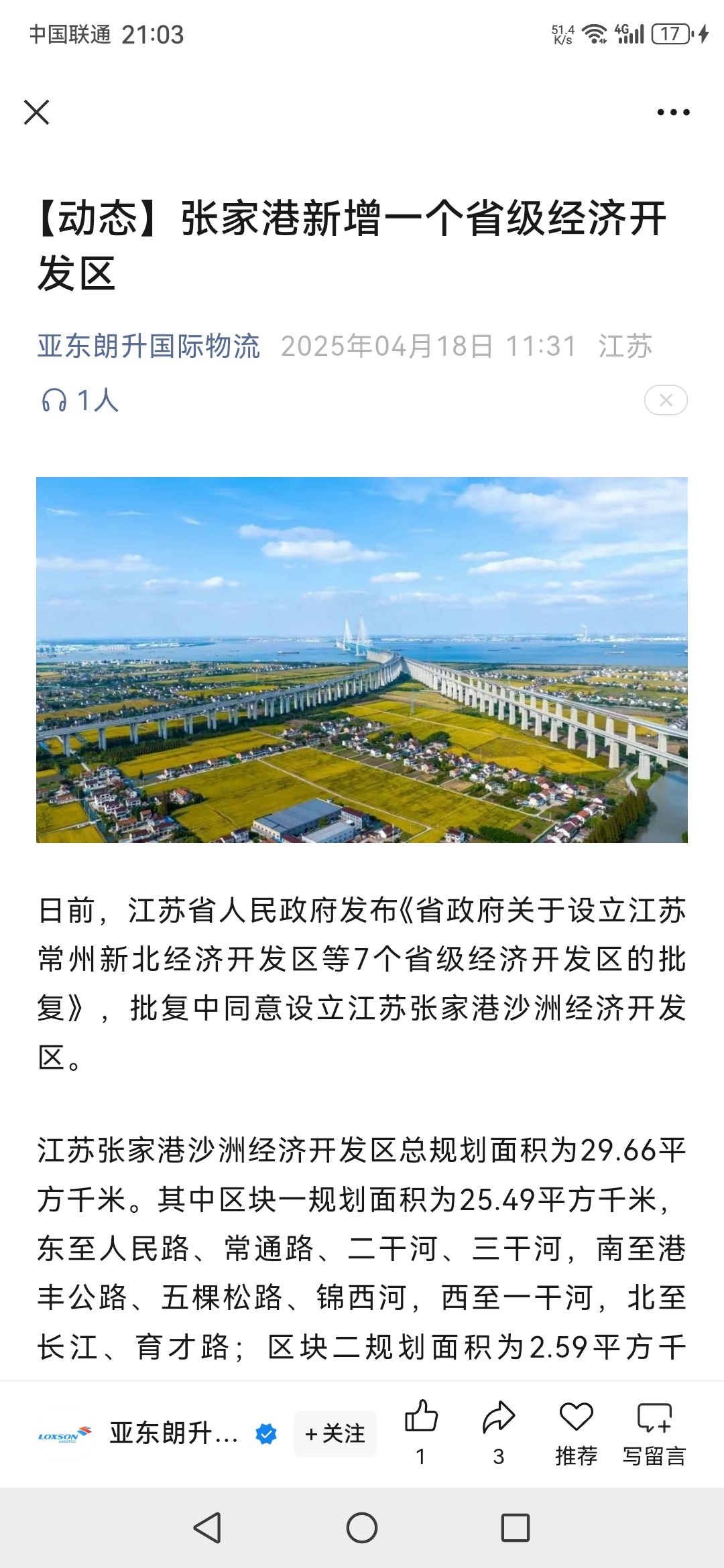Close the article page

[37, 112]
